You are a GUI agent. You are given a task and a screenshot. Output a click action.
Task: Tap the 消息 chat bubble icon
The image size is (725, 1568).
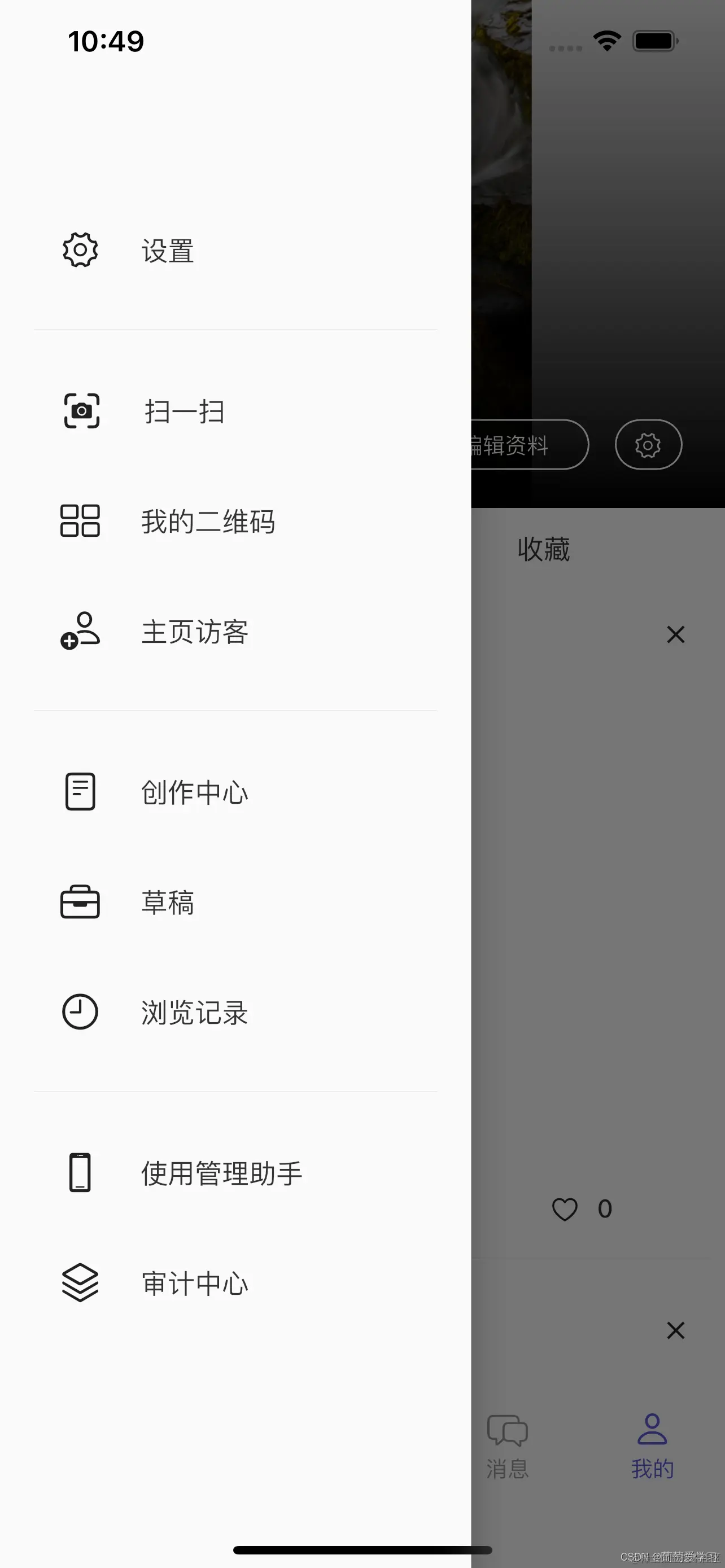(x=508, y=1431)
